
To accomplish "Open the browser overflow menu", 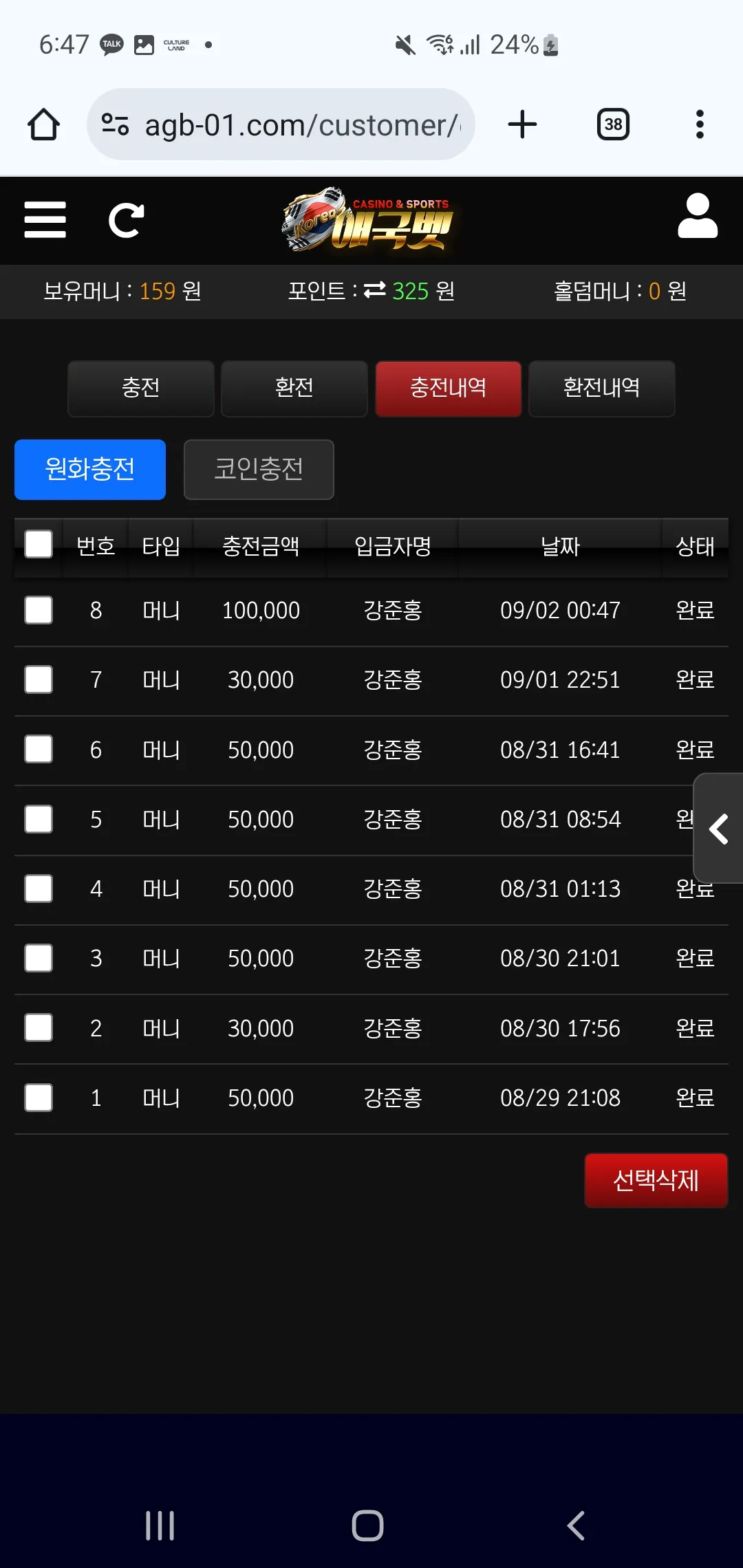I will click(700, 124).
